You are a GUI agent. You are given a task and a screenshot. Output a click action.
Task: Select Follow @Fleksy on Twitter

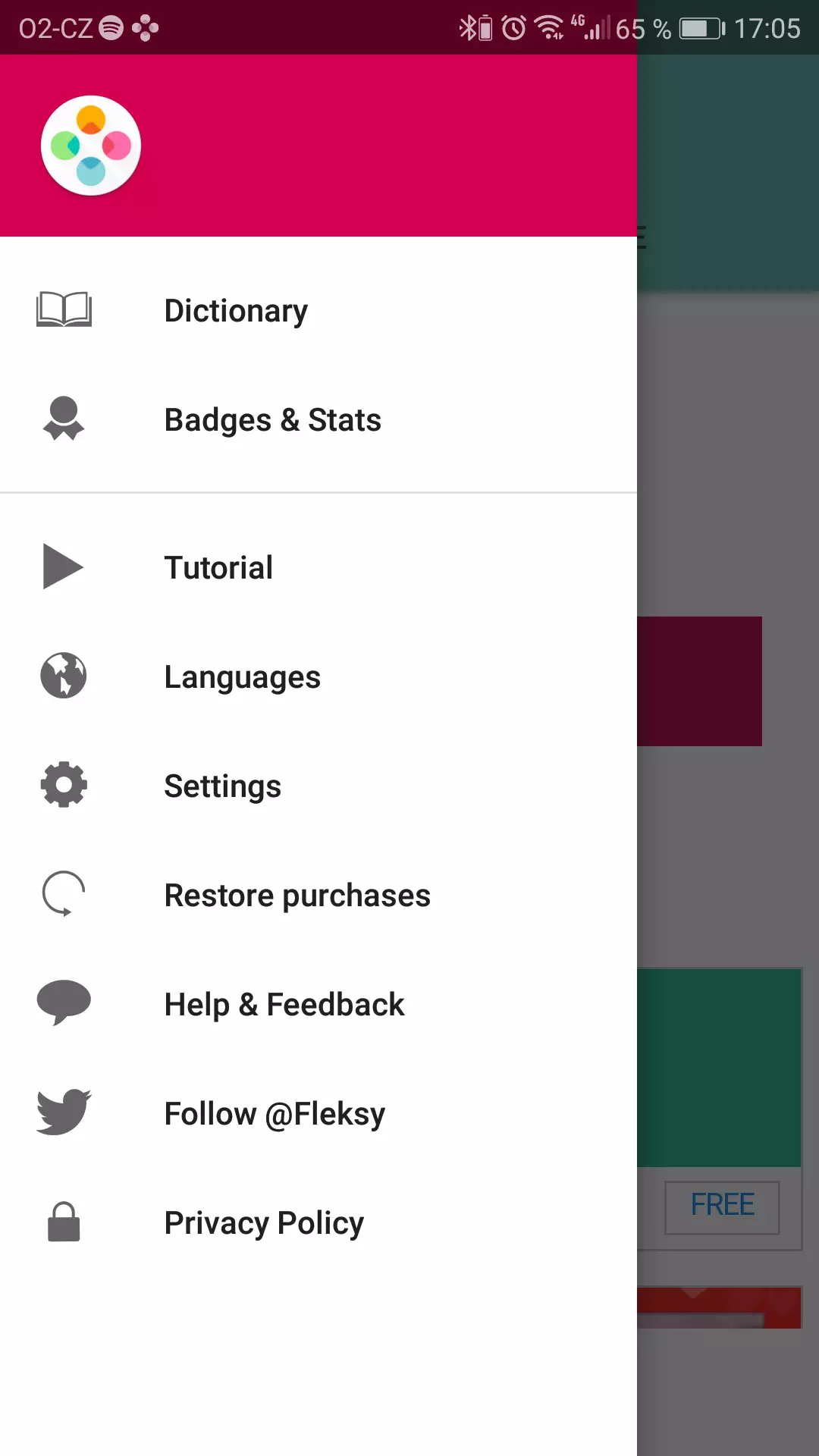[x=318, y=1113]
